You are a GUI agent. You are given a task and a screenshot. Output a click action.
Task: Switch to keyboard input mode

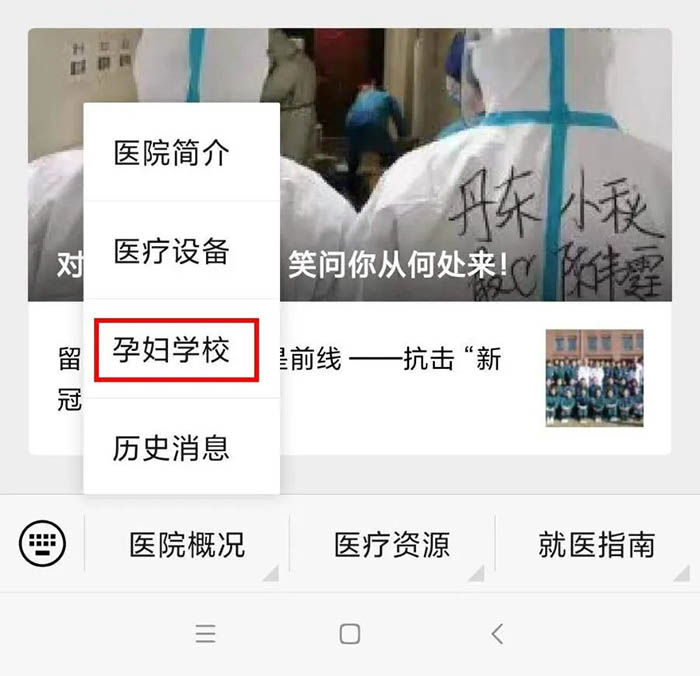pyautogui.click(x=42, y=544)
